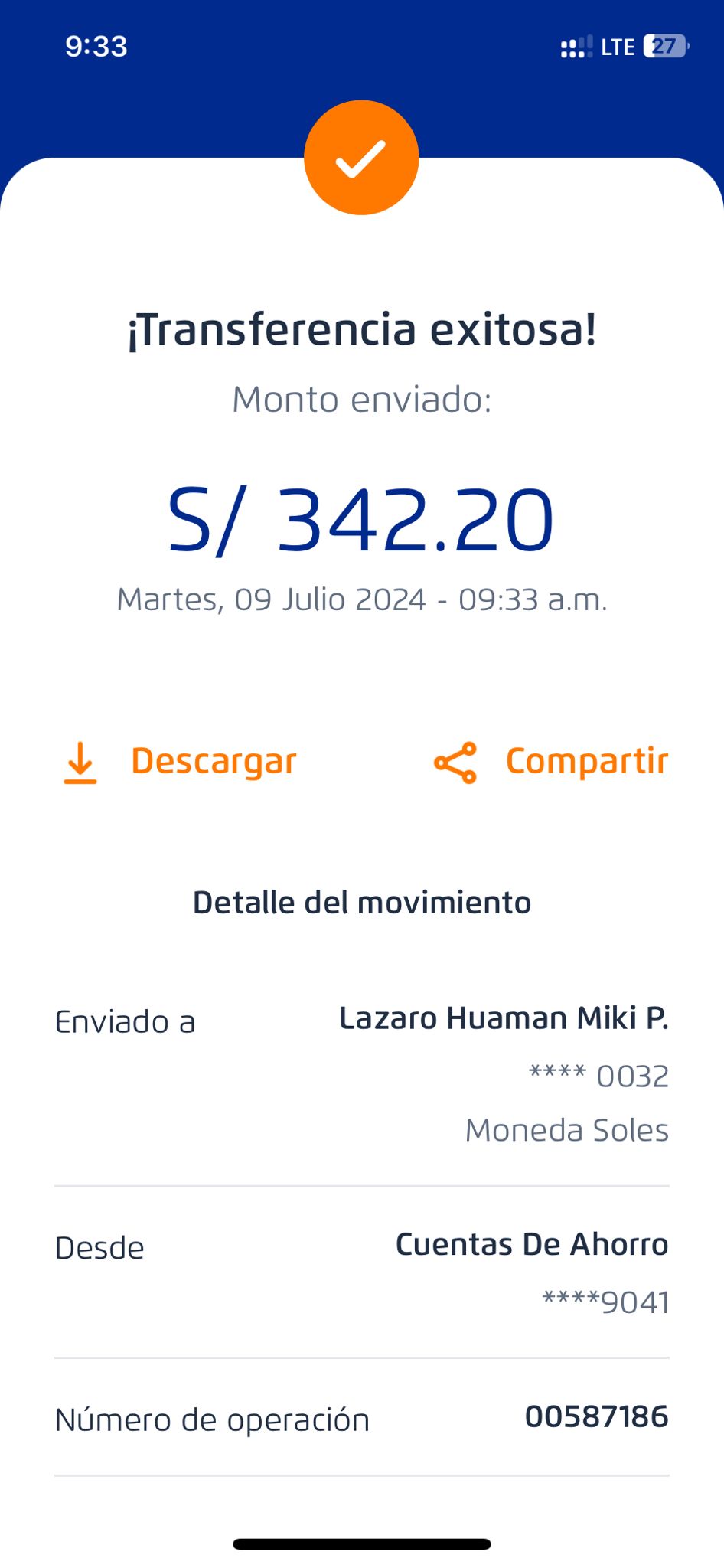This screenshot has width=724, height=1568.
Task: Share the receipt with Compartir
Action: click(551, 763)
